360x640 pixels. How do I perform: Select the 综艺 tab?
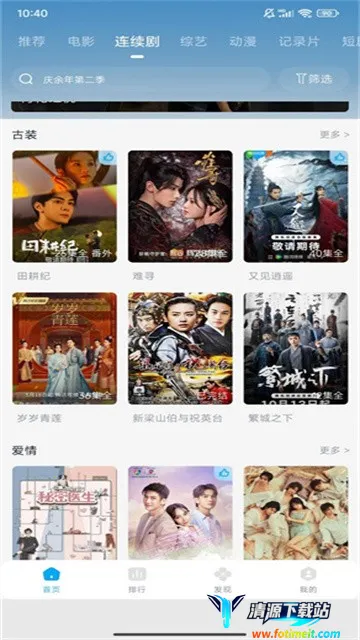pos(193,42)
